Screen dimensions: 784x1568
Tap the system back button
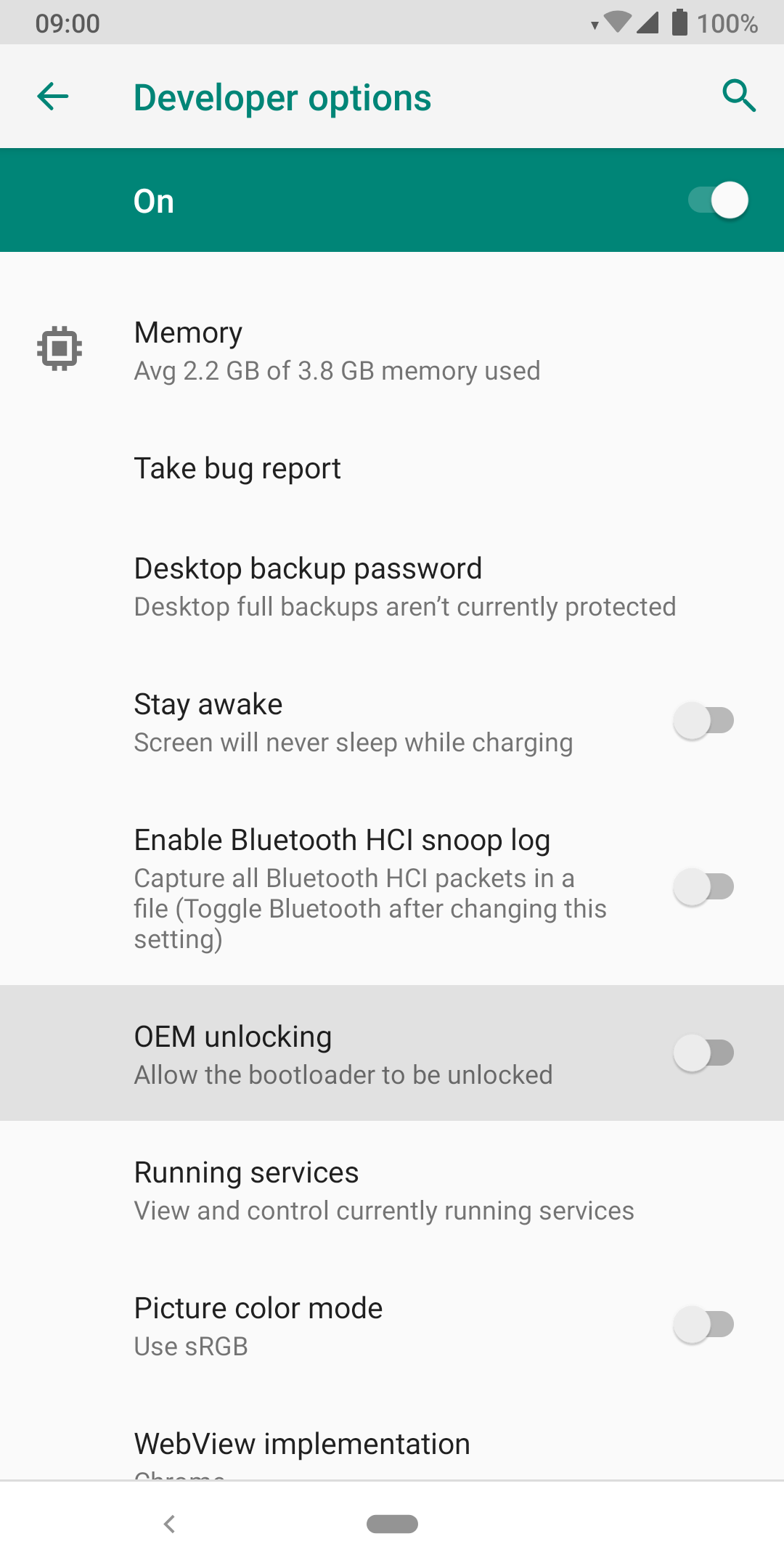[x=170, y=1524]
